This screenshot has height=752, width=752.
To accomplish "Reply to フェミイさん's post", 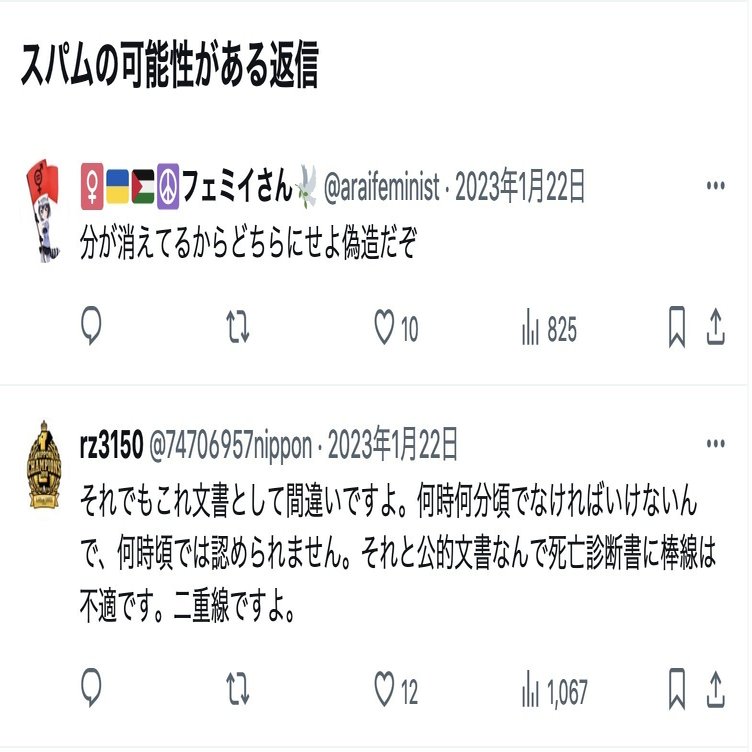I will pos(91,328).
